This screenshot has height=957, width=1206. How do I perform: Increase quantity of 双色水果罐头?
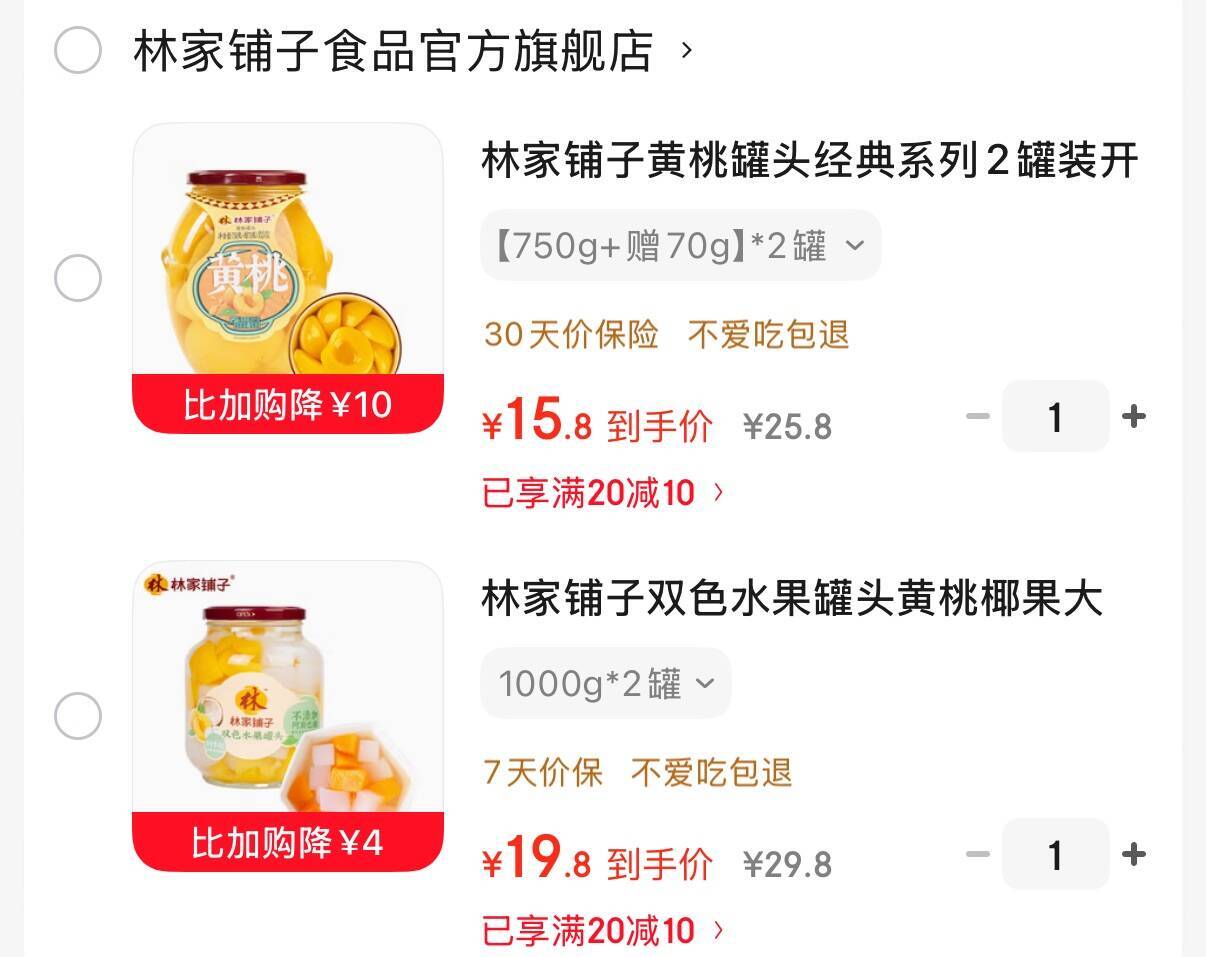pyautogui.click(x=1133, y=854)
